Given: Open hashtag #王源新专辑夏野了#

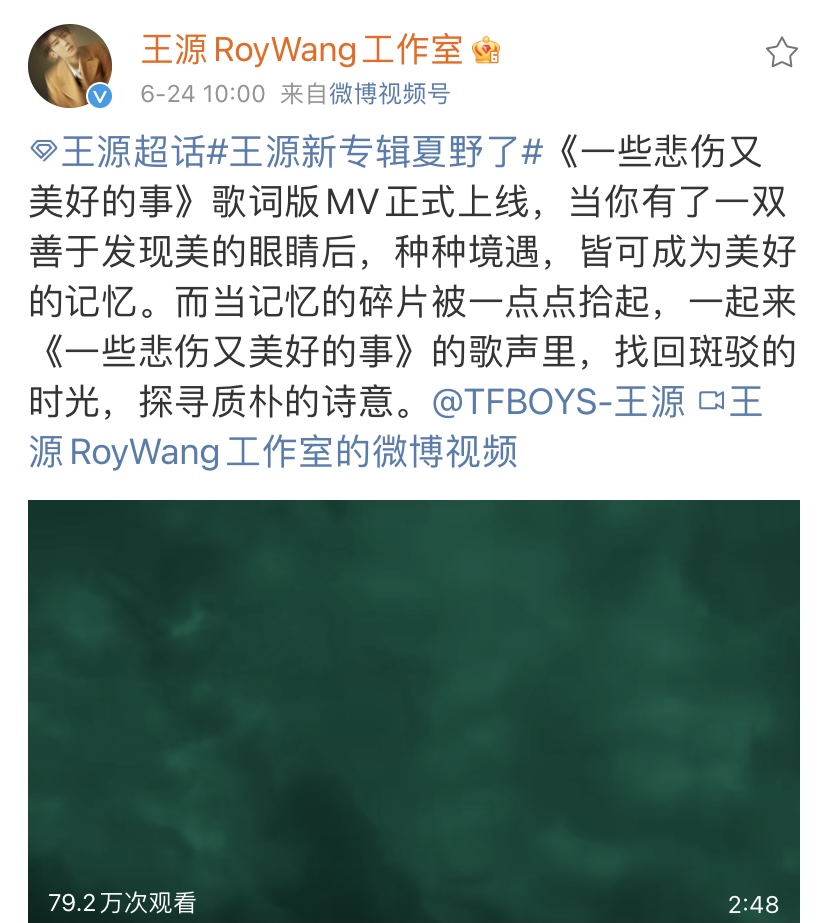Looking at the screenshot, I should coord(376,153).
